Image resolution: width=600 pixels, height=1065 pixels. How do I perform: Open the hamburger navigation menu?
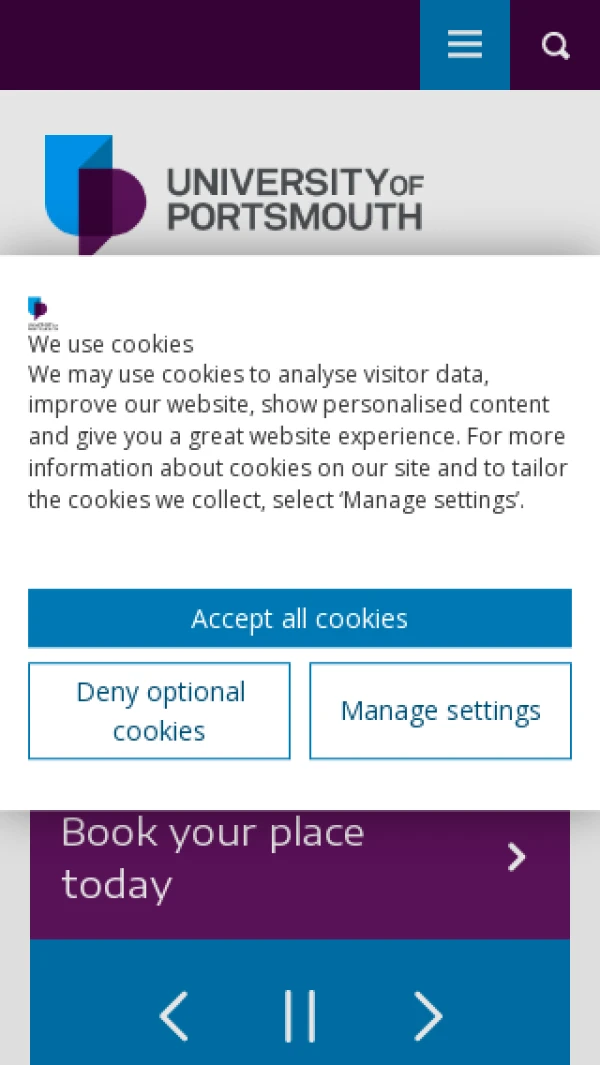coord(465,45)
